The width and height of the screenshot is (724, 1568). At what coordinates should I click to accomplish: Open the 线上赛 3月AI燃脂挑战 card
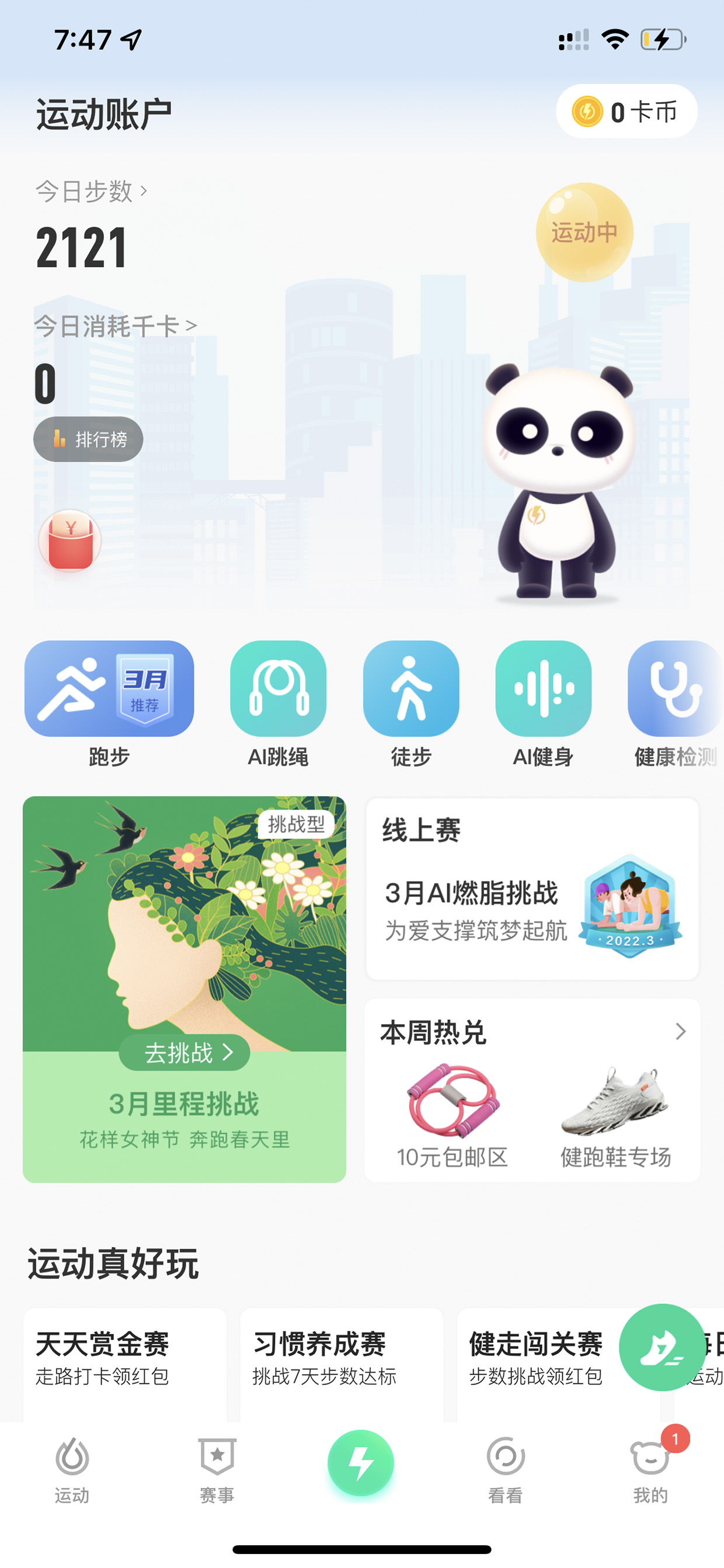(532, 889)
